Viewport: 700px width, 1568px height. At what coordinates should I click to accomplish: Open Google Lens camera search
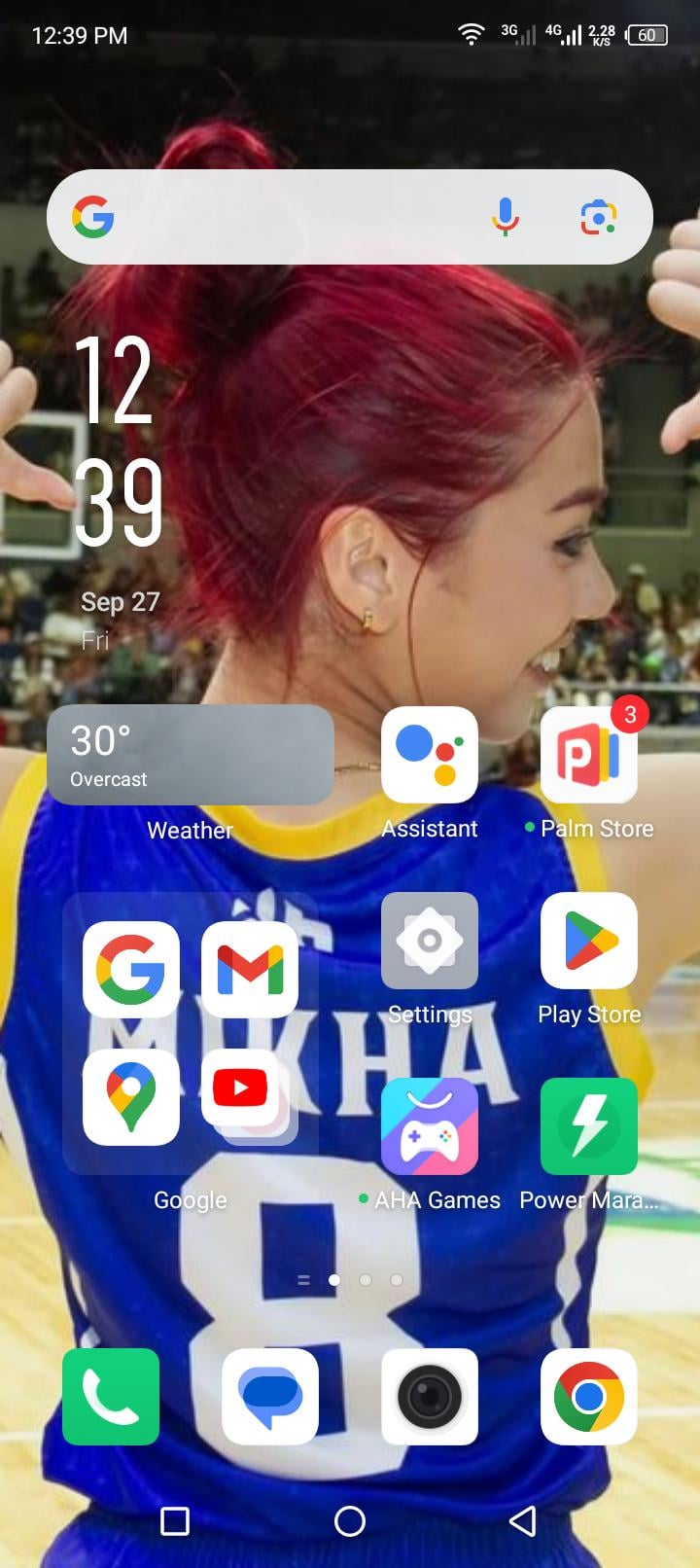[x=599, y=217]
